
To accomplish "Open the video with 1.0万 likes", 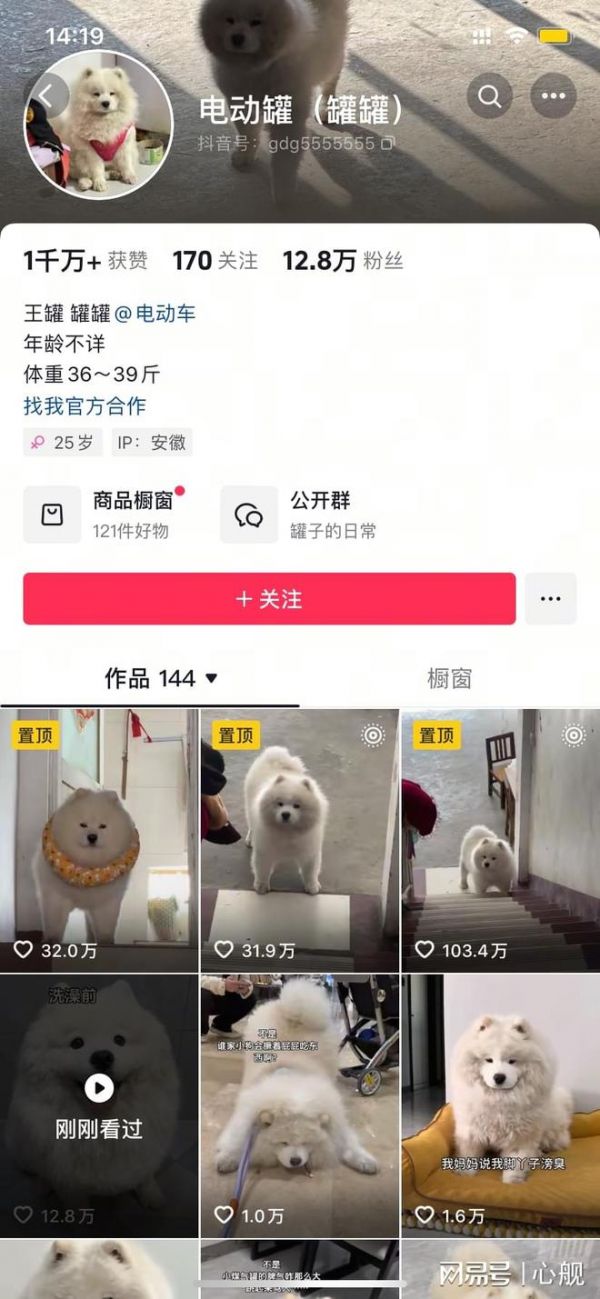I will (x=299, y=1105).
